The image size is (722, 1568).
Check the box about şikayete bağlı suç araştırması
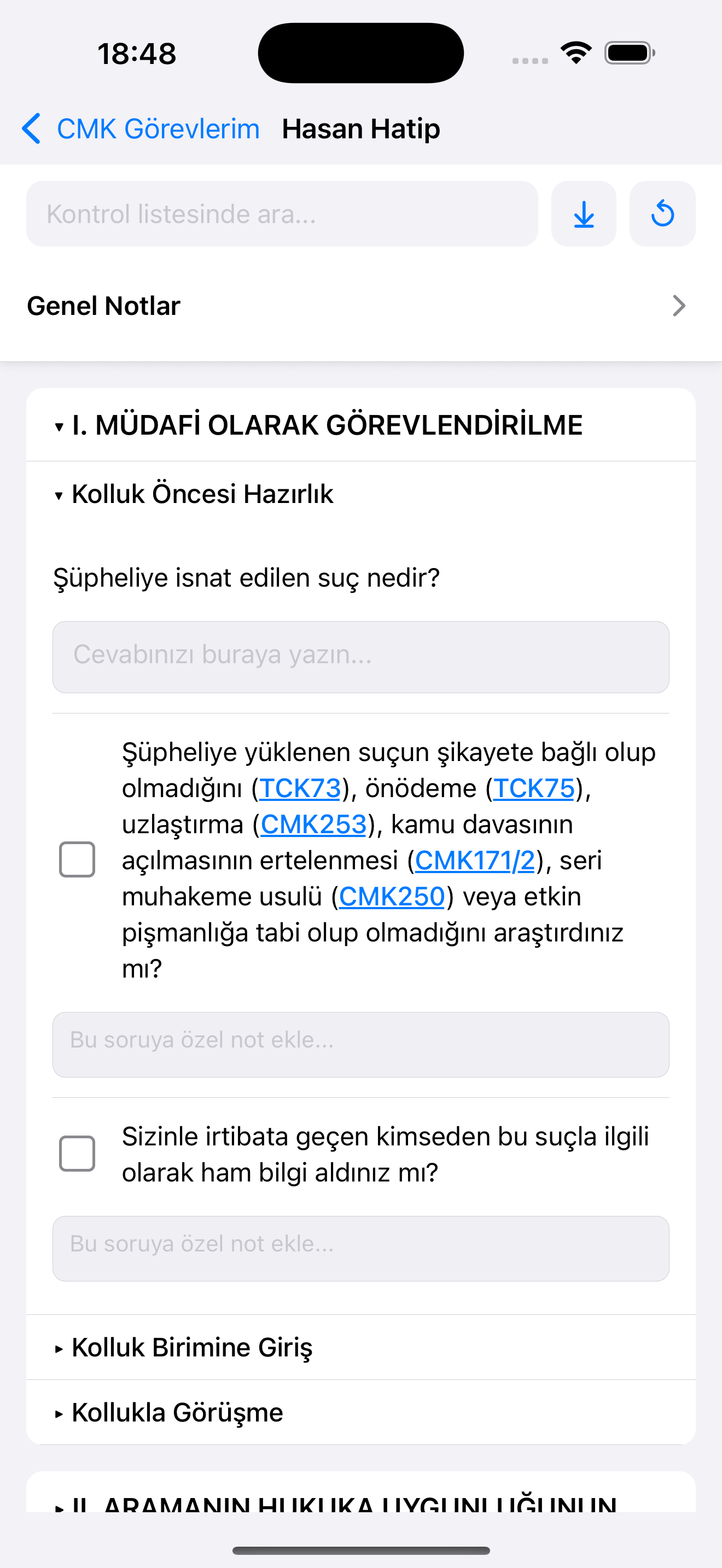point(77,859)
